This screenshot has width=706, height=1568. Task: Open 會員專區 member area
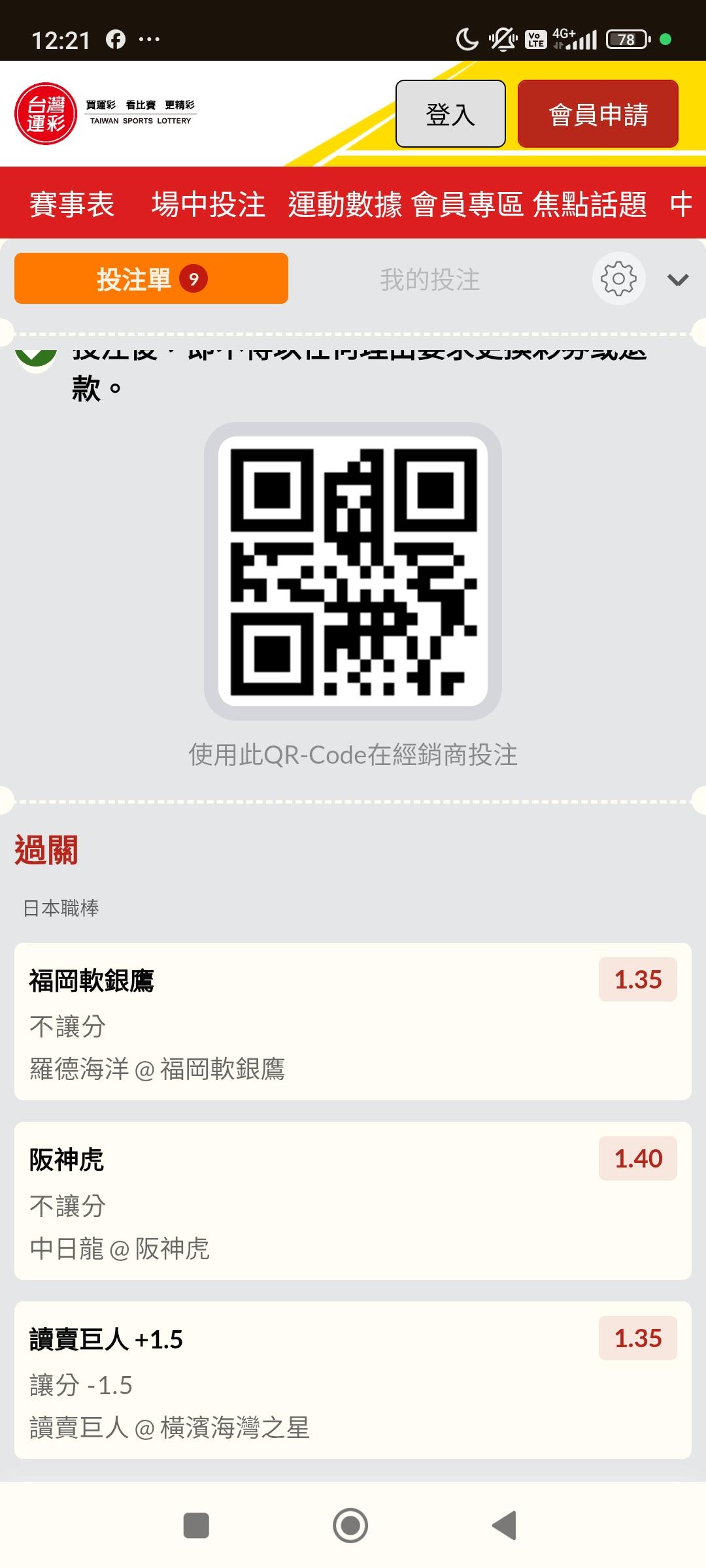click(467, 204)
